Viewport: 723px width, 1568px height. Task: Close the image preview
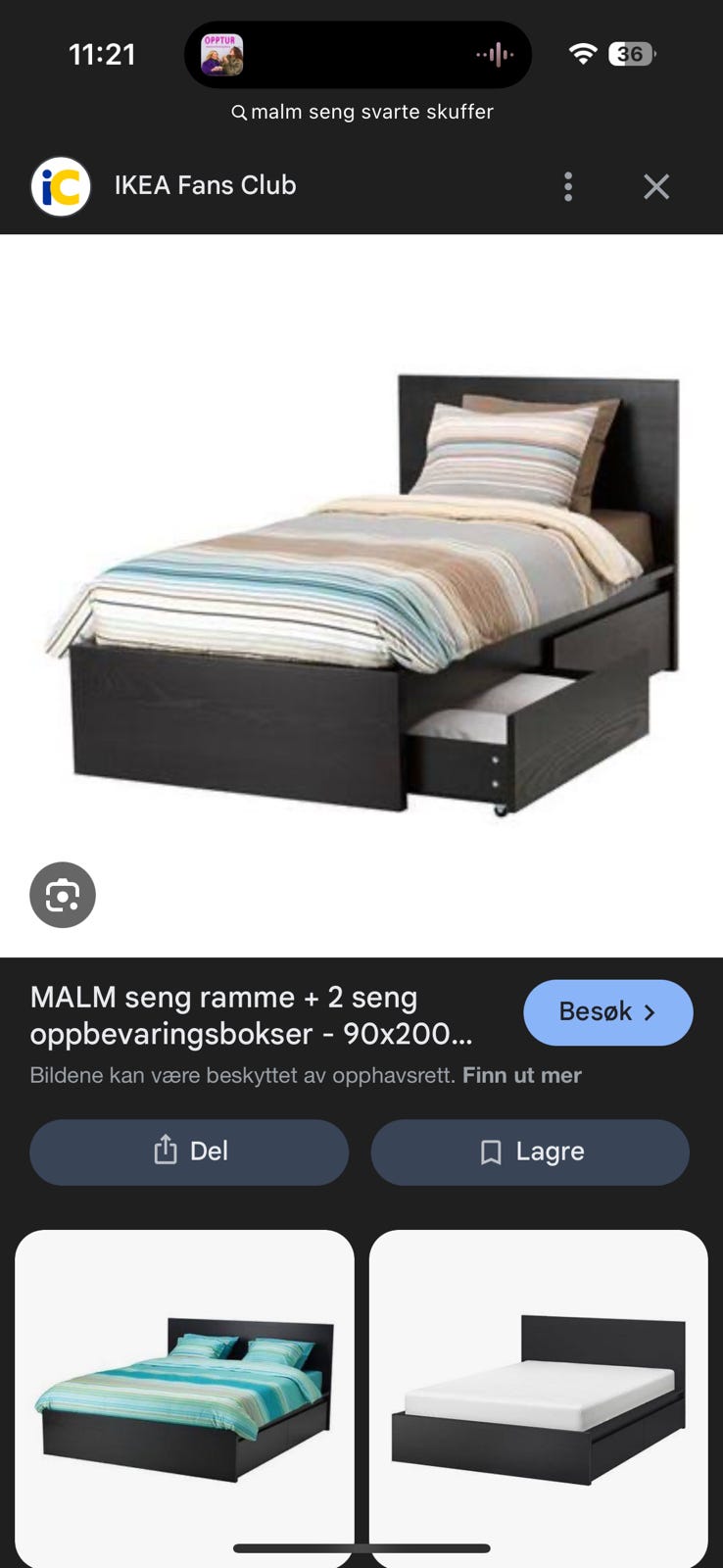tap(655, 186)
